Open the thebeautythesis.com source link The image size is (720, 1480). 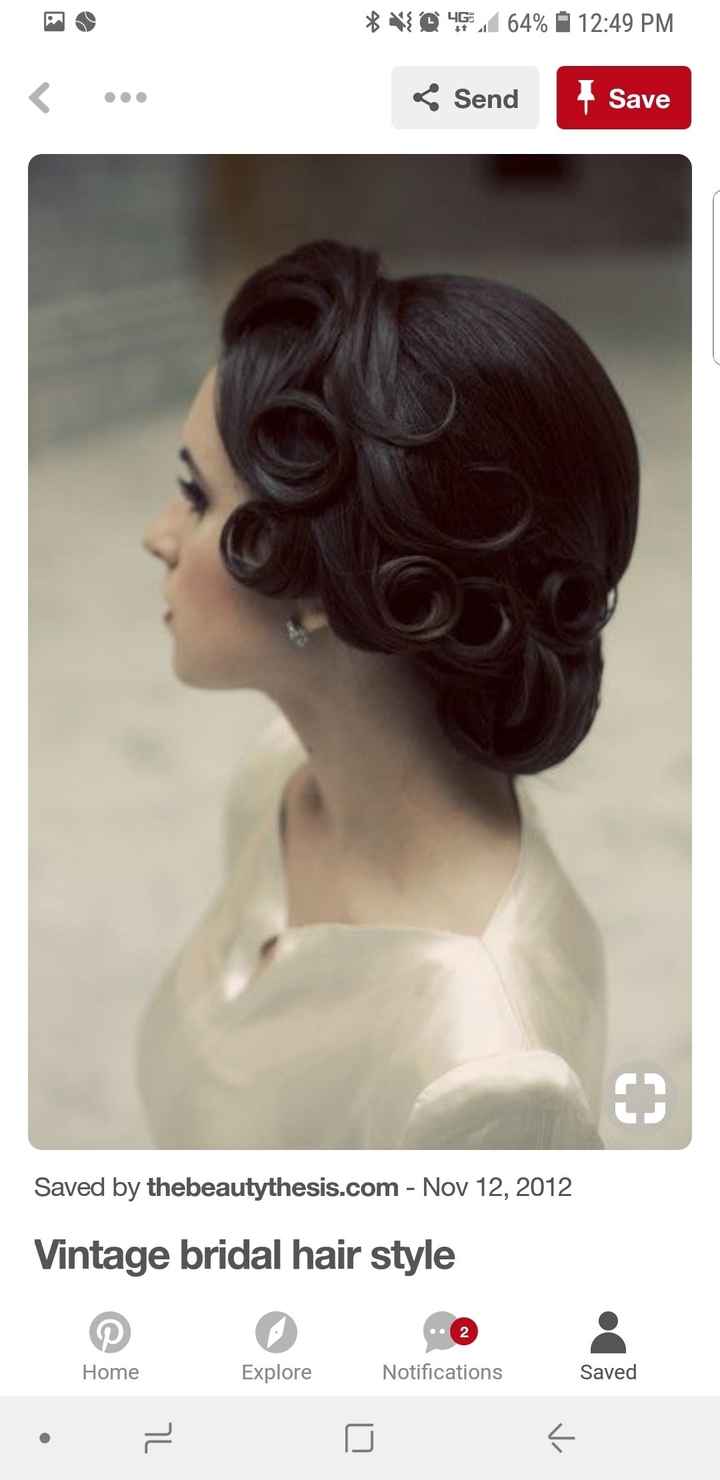click(270, 1187)
